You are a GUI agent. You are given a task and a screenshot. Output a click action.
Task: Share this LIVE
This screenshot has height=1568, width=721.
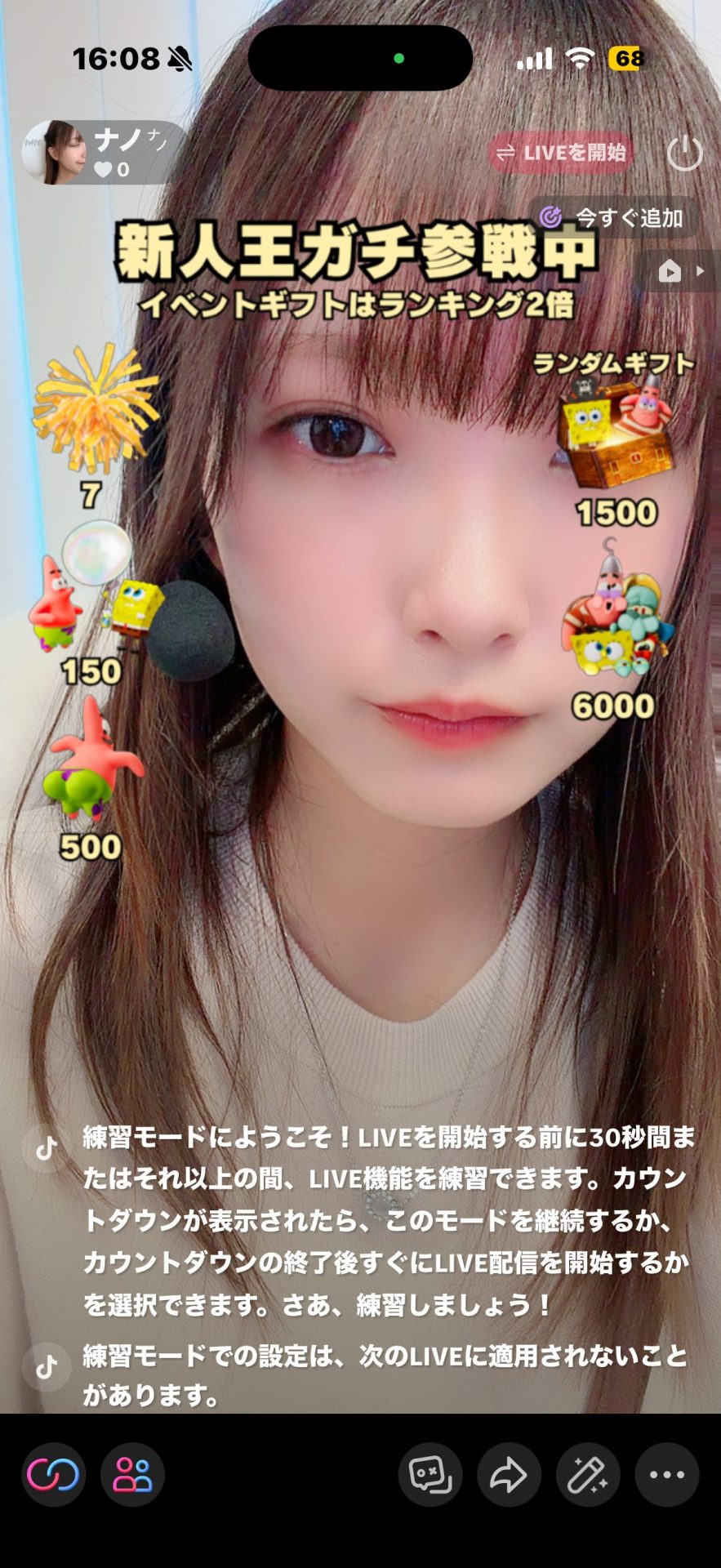click(509, 1475)
